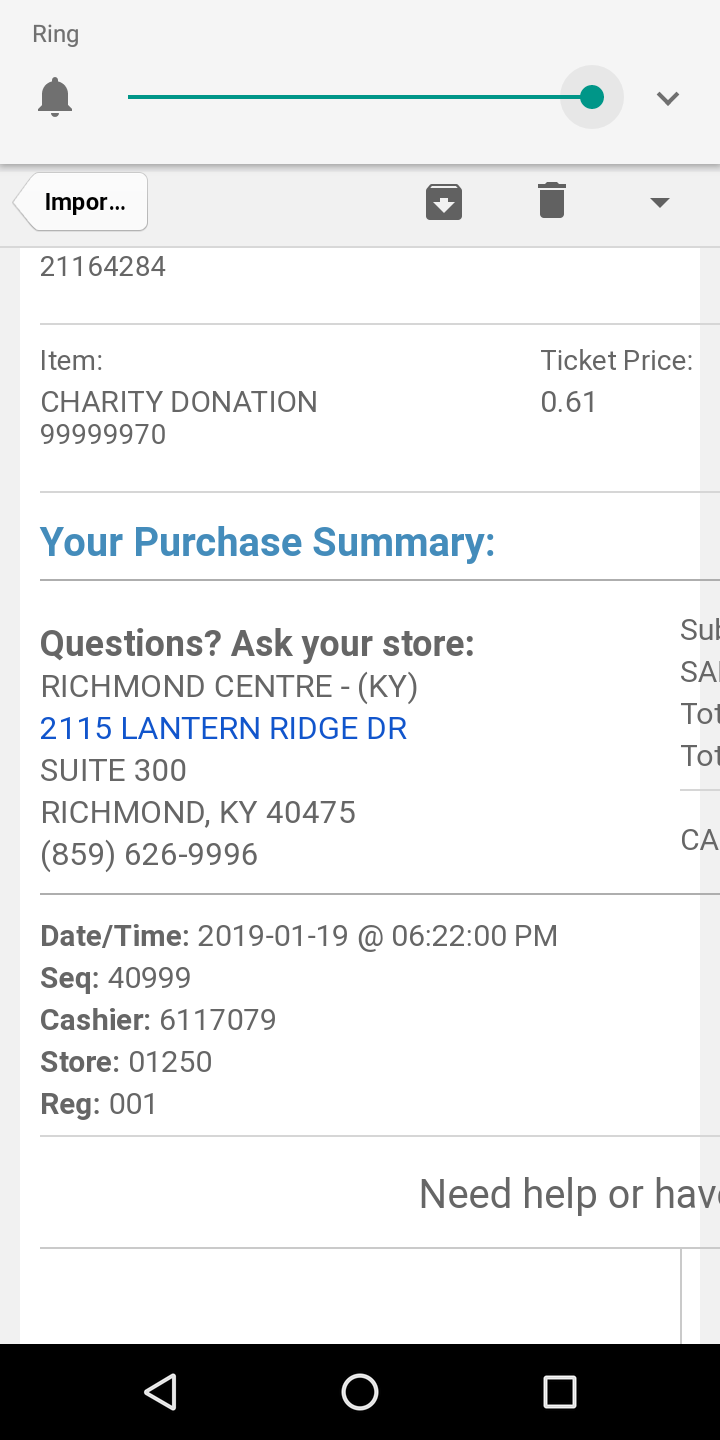The image size is (720, 1440).
Task: Go to the home screen
Action: pyautogui.click(x=360, y=1391)
